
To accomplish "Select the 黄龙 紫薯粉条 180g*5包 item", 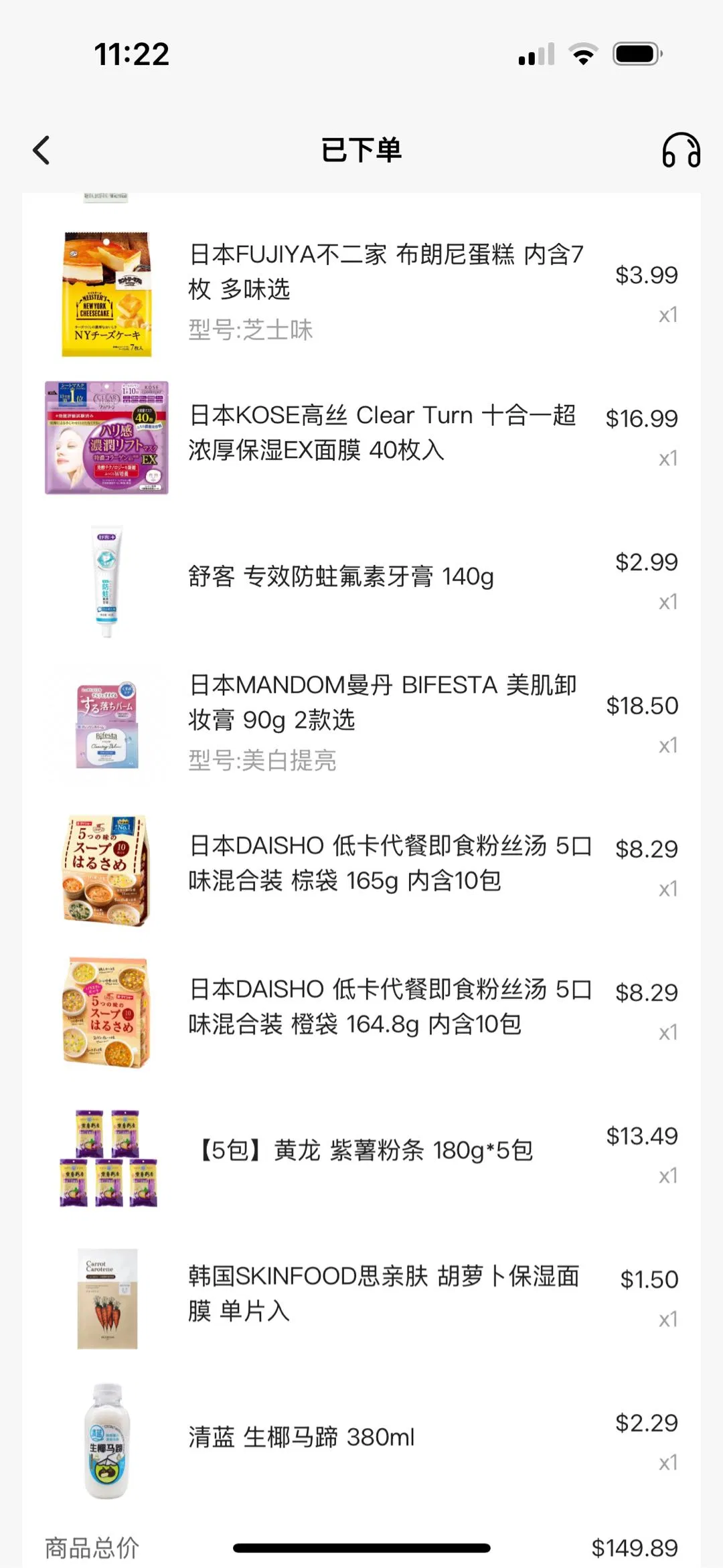I will (365, 1150).
